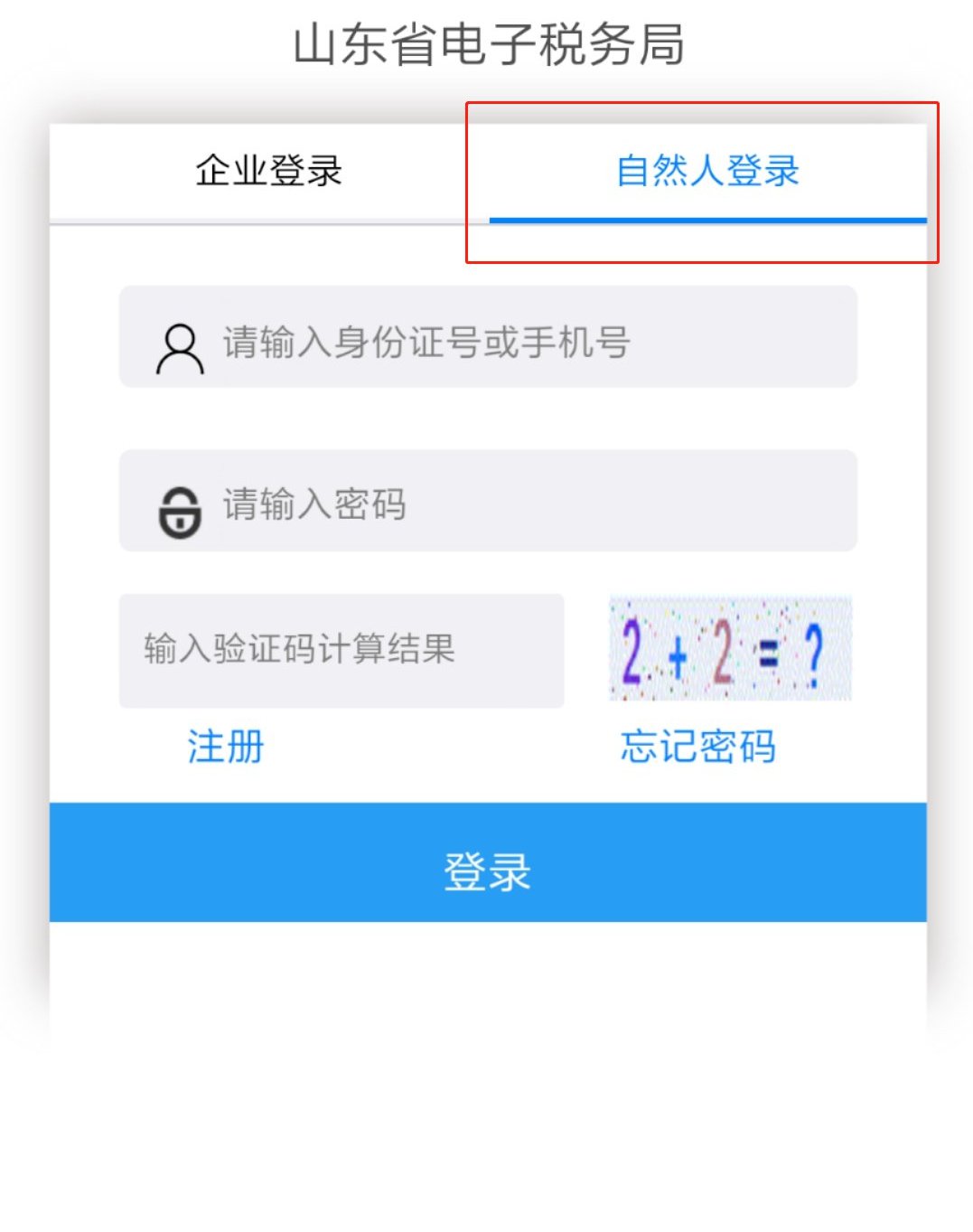Refresh the 2+2 captcha image
Screen dimensions: 973x1232
[730, 648]
